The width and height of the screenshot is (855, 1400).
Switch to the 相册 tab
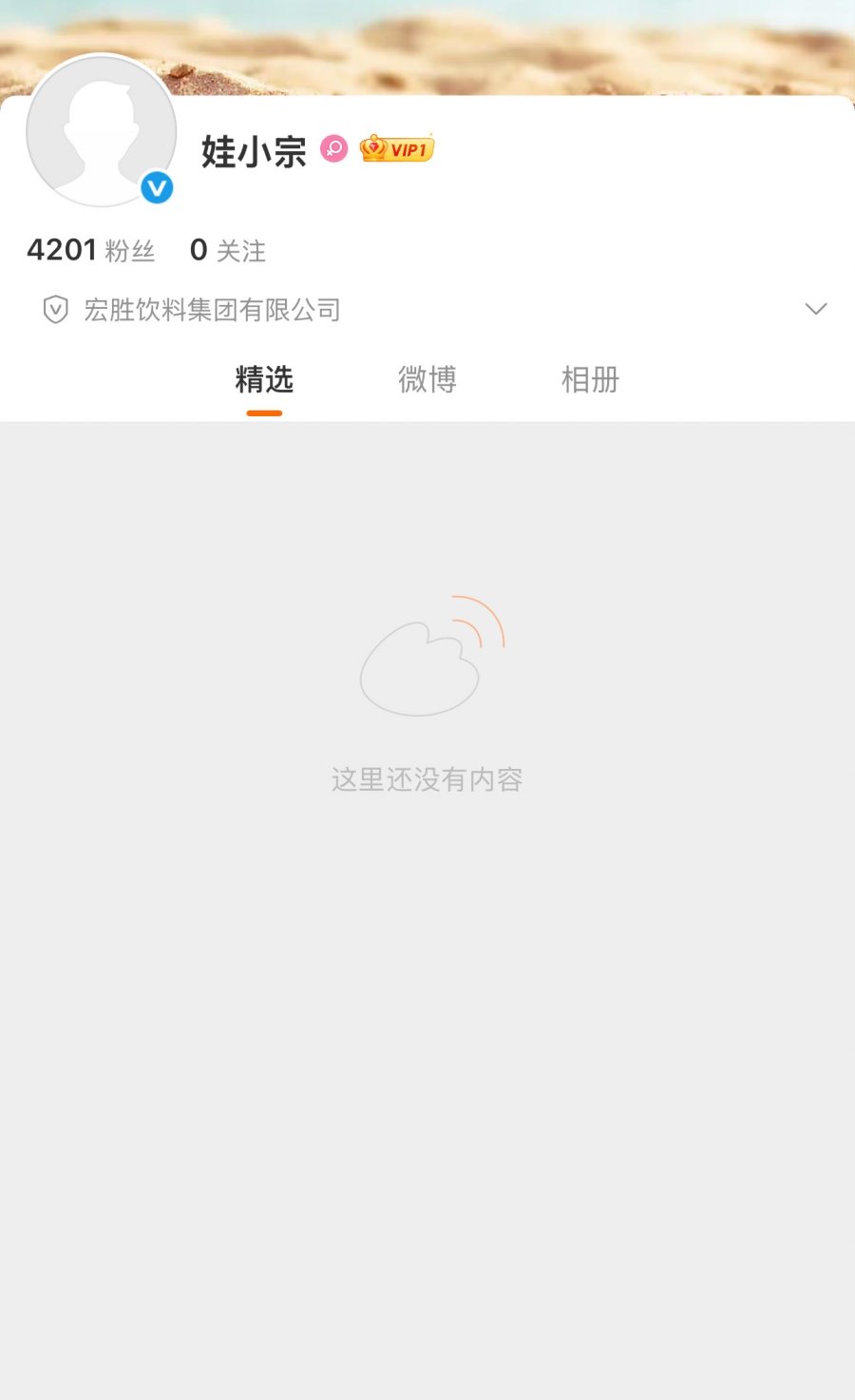click(590, 380)
